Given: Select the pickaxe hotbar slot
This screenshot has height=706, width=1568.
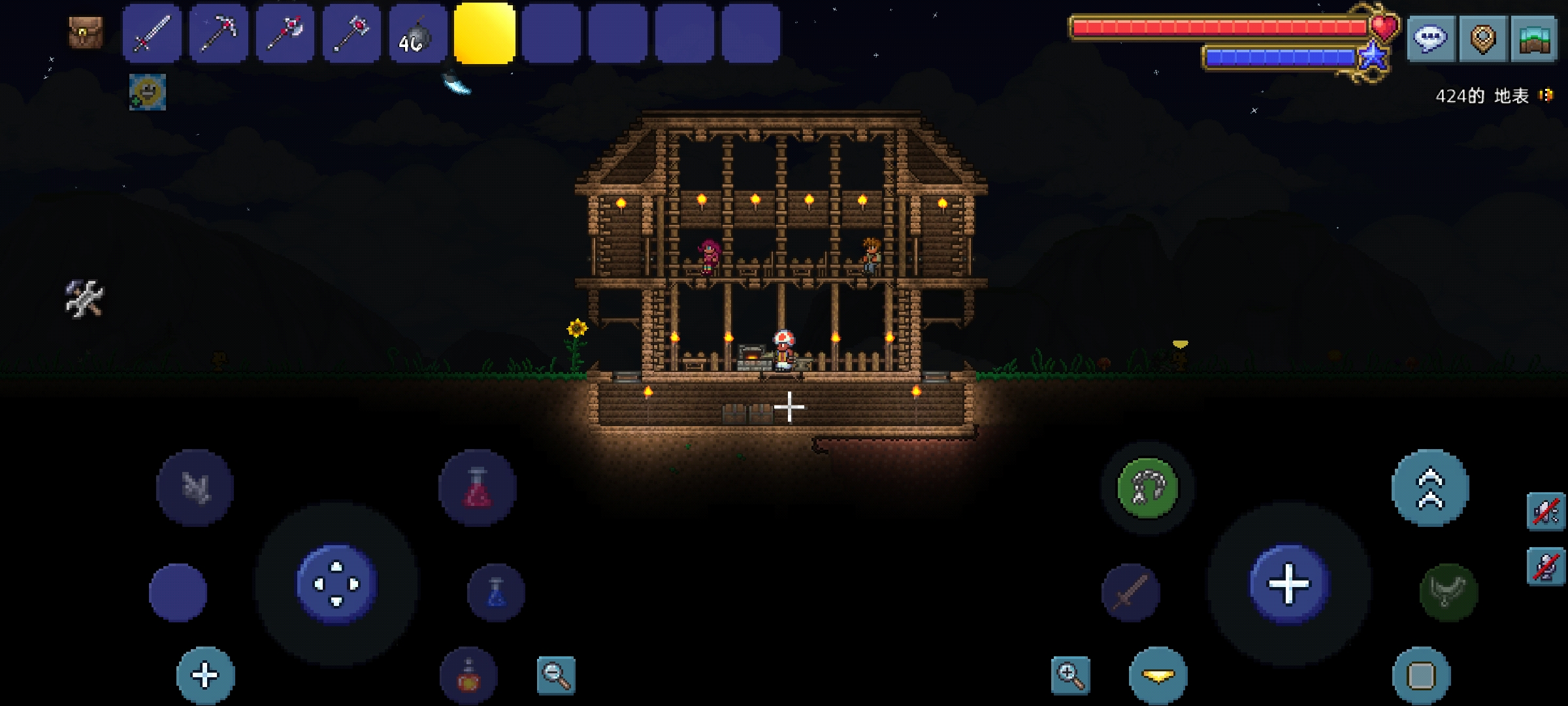Looking at the screenshot, I should click(x=218, y=33).
